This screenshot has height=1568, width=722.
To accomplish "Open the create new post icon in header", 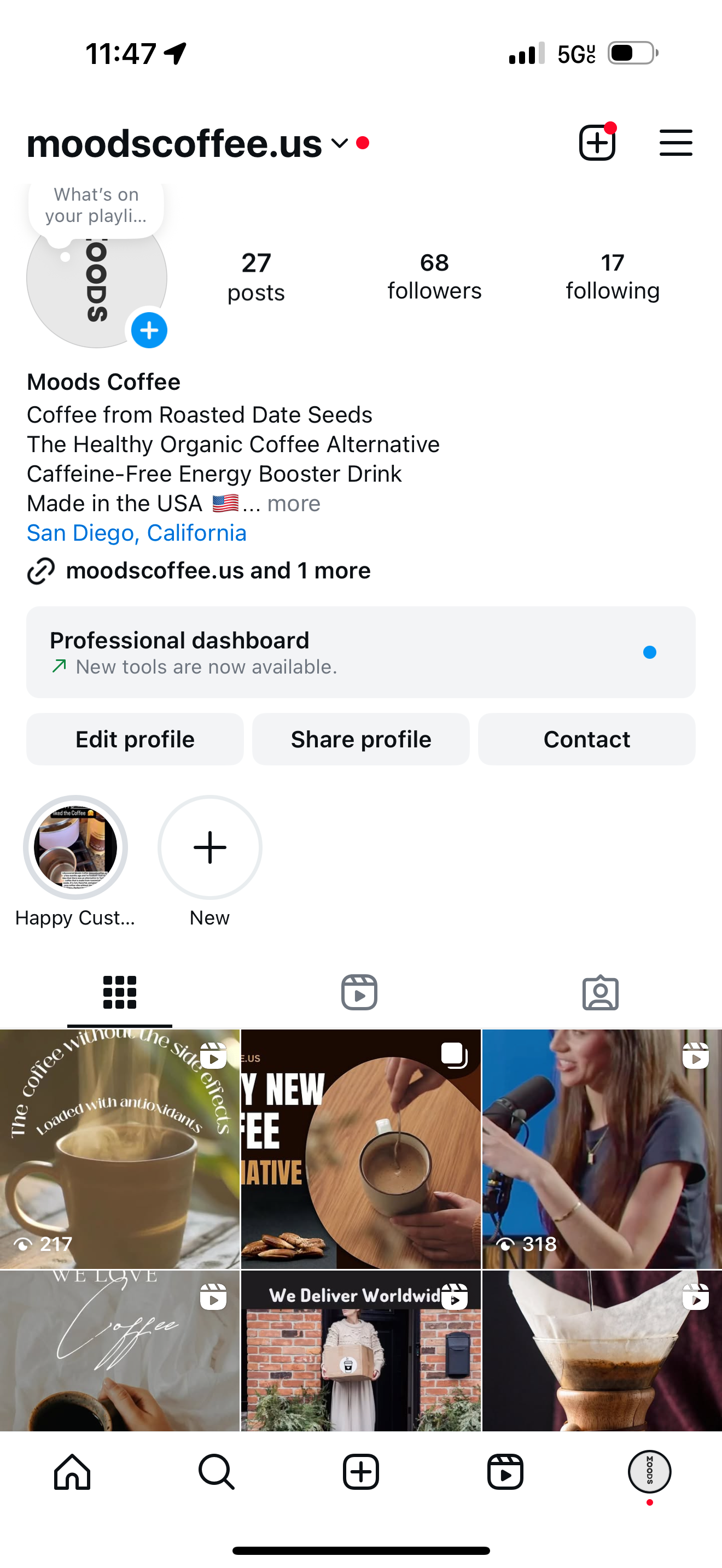I will [597, 143].
